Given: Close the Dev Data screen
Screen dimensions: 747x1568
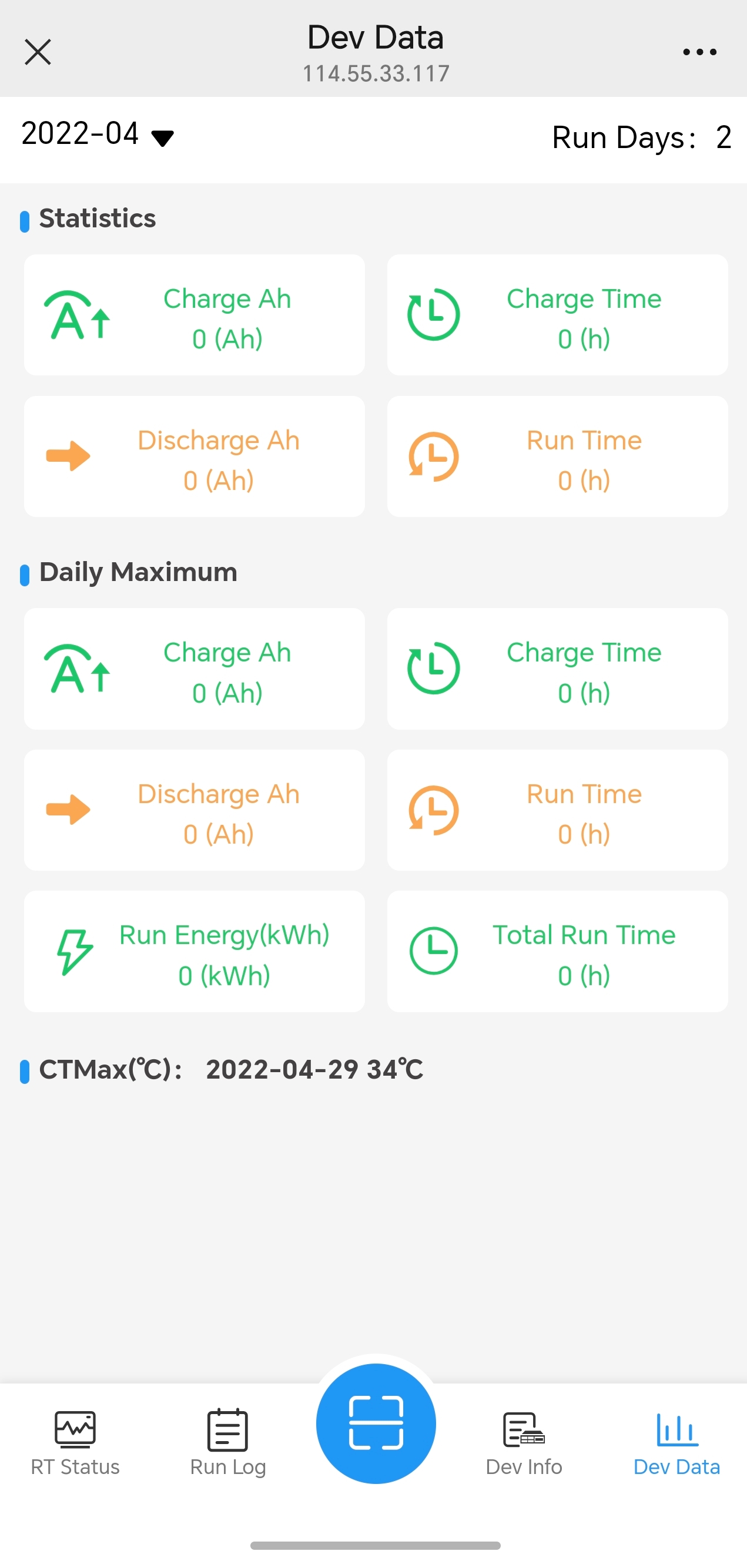Looking at the screenshot, I should pyautogui.click(x=38, y=52).
